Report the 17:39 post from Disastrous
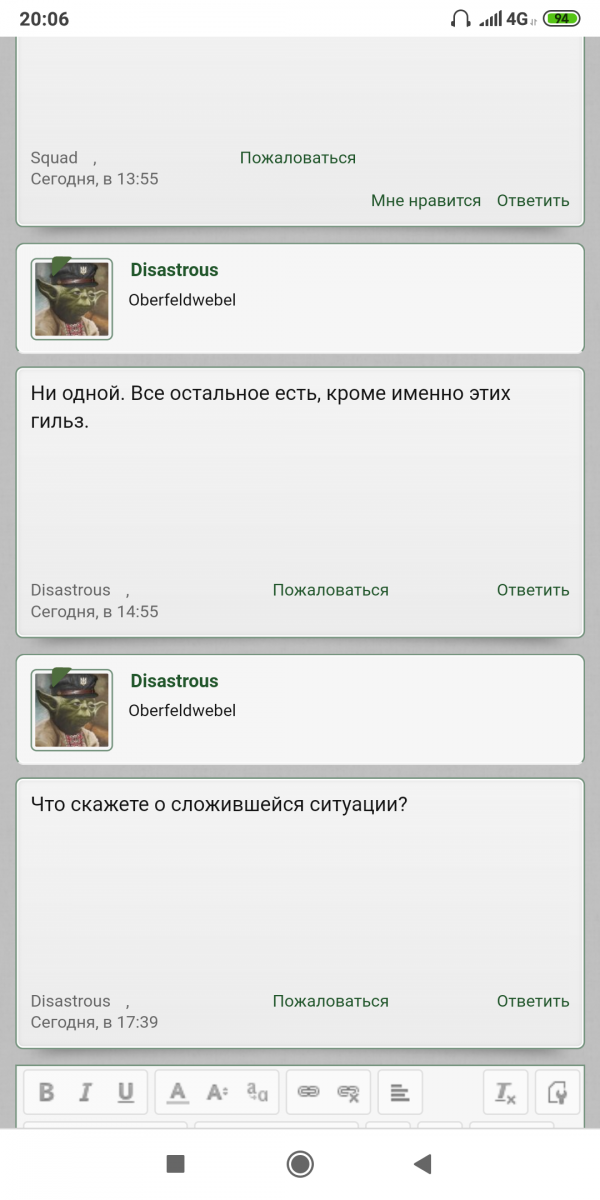600x1200 pixels. (330, 1001)
